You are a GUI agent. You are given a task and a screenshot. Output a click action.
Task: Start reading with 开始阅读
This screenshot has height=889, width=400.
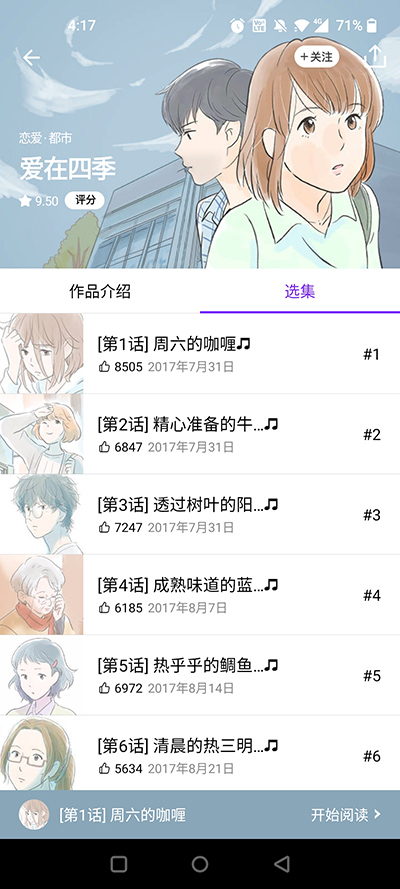[x=346, y=815]
